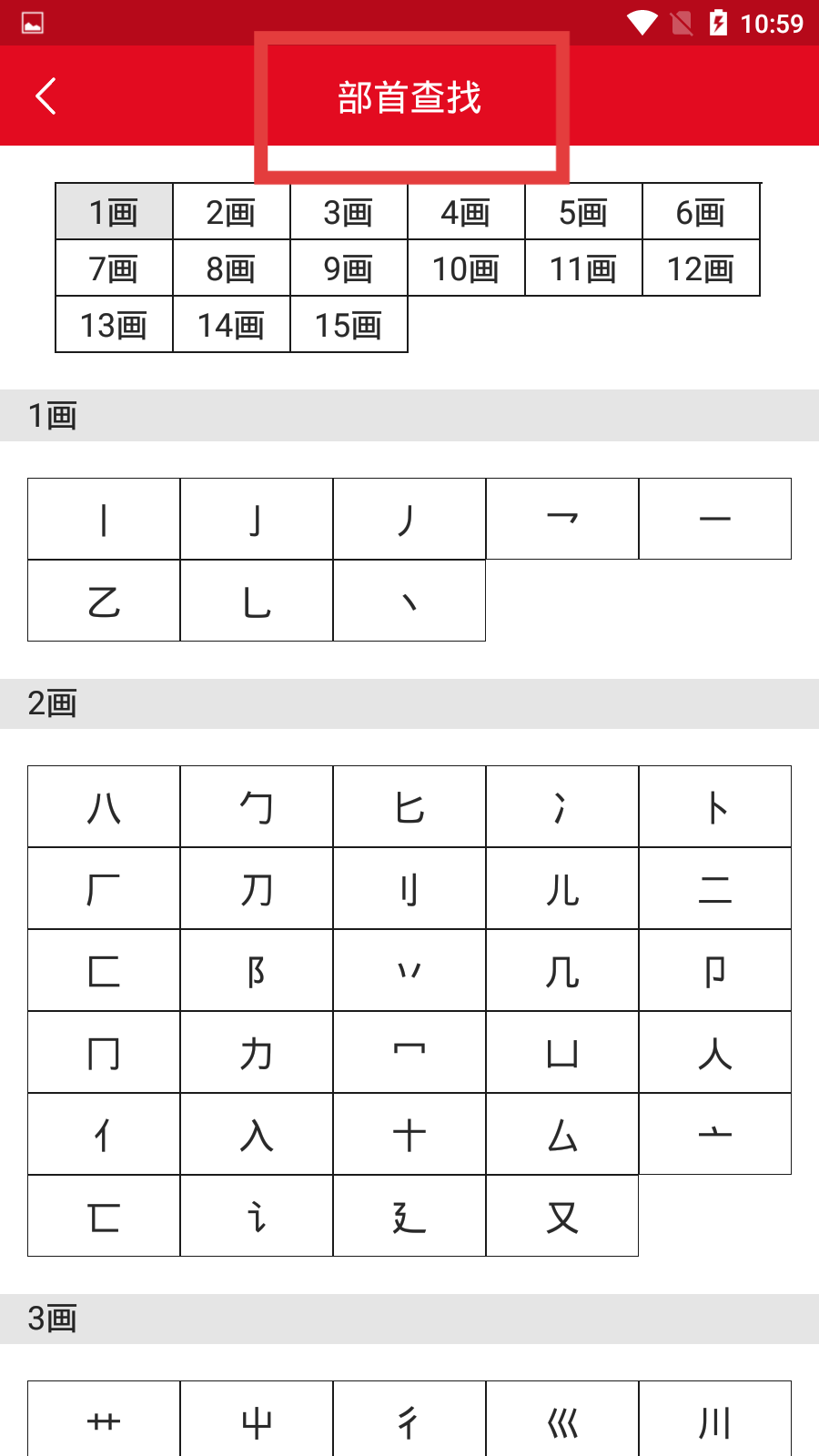Select the 1画 stroke count filter

pyautogui.click(x=114, y=212)
